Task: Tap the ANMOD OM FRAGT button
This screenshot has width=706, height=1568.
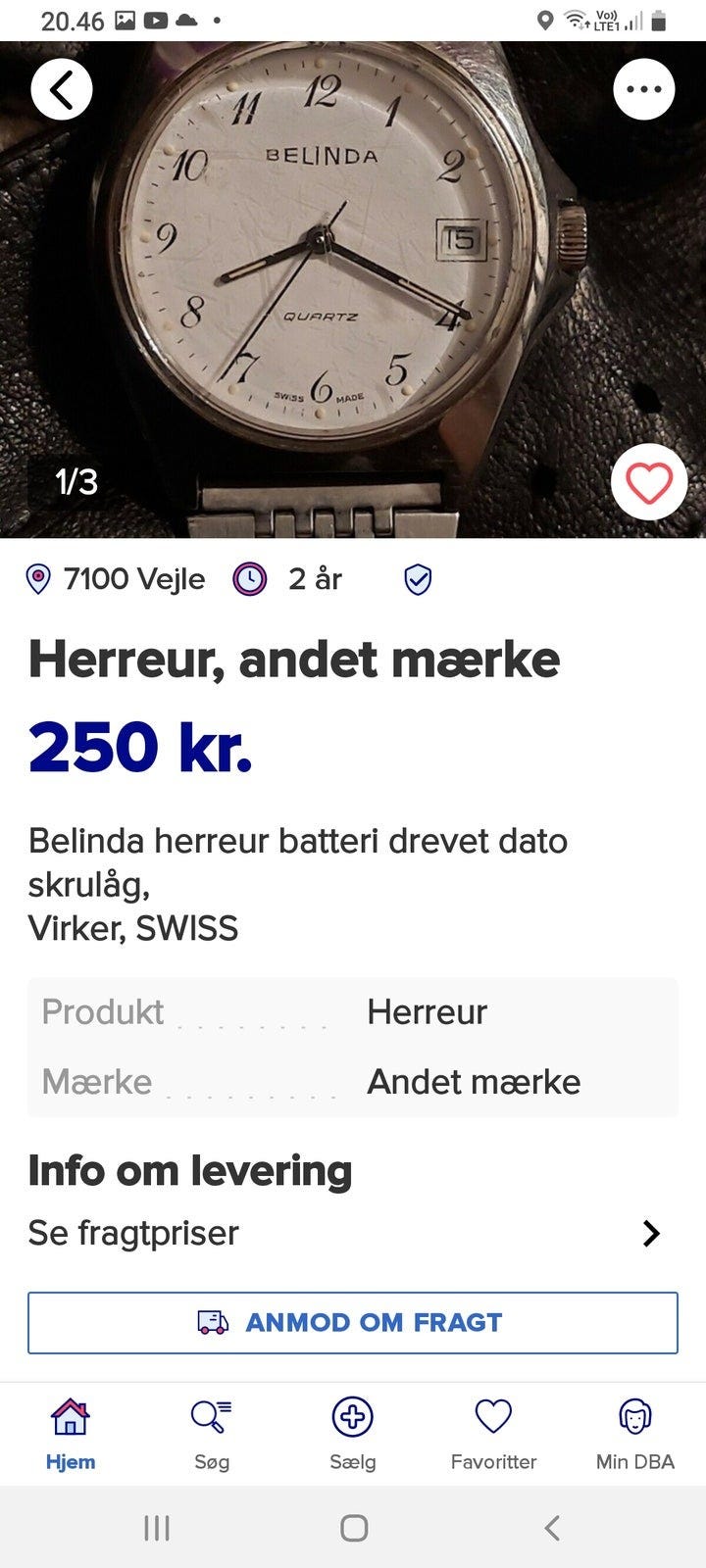Action: point(353,1323)
